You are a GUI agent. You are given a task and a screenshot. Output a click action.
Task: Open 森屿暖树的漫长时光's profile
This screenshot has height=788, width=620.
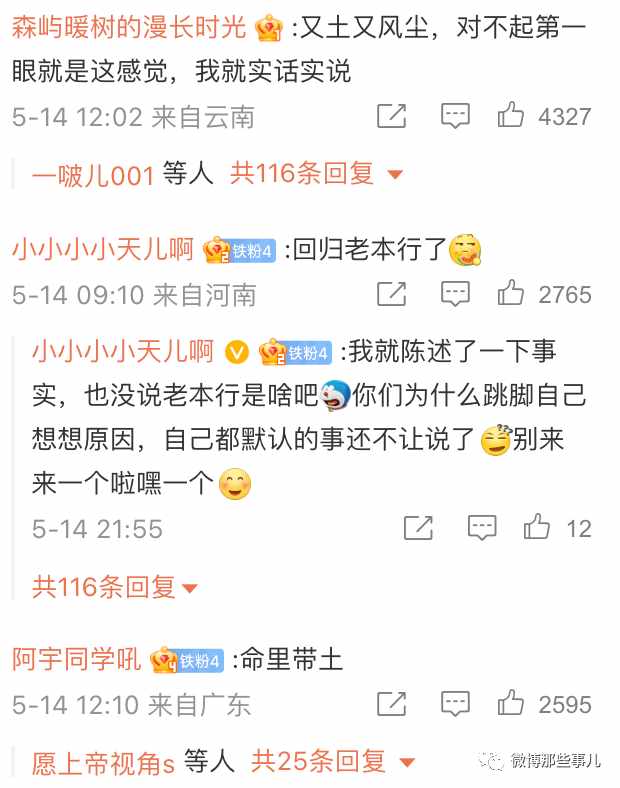click(x=128, y=27)
